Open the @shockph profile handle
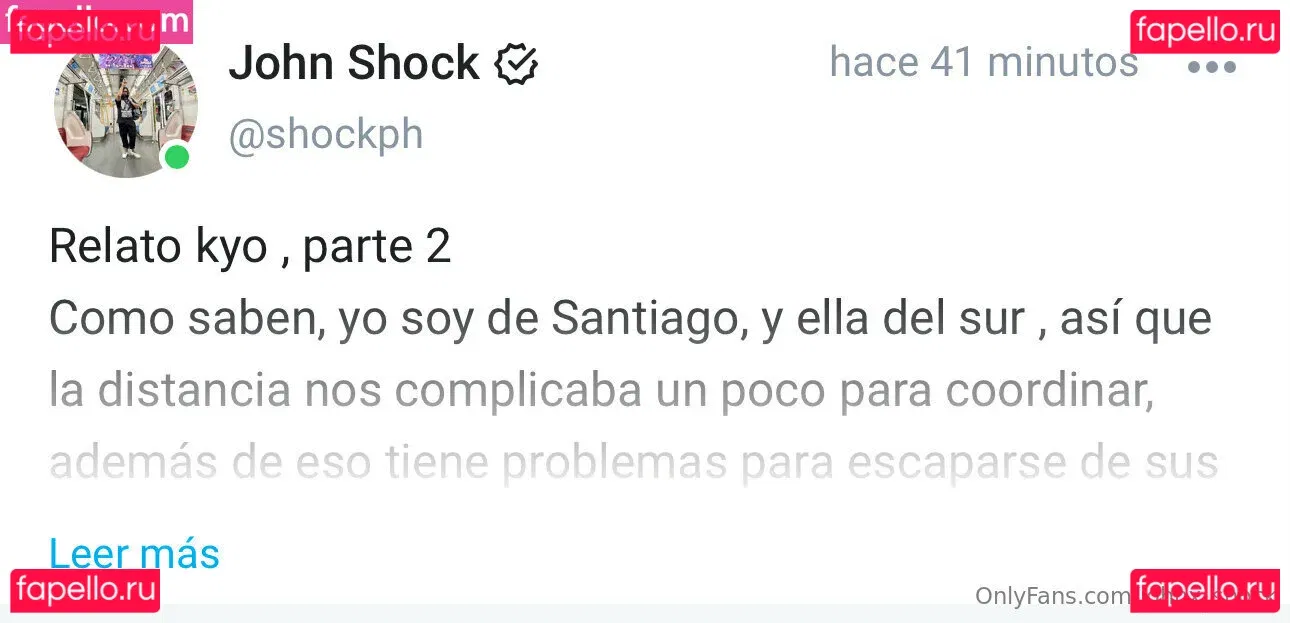The width and height of the screenshot is (1290, 623). point(326,134)
